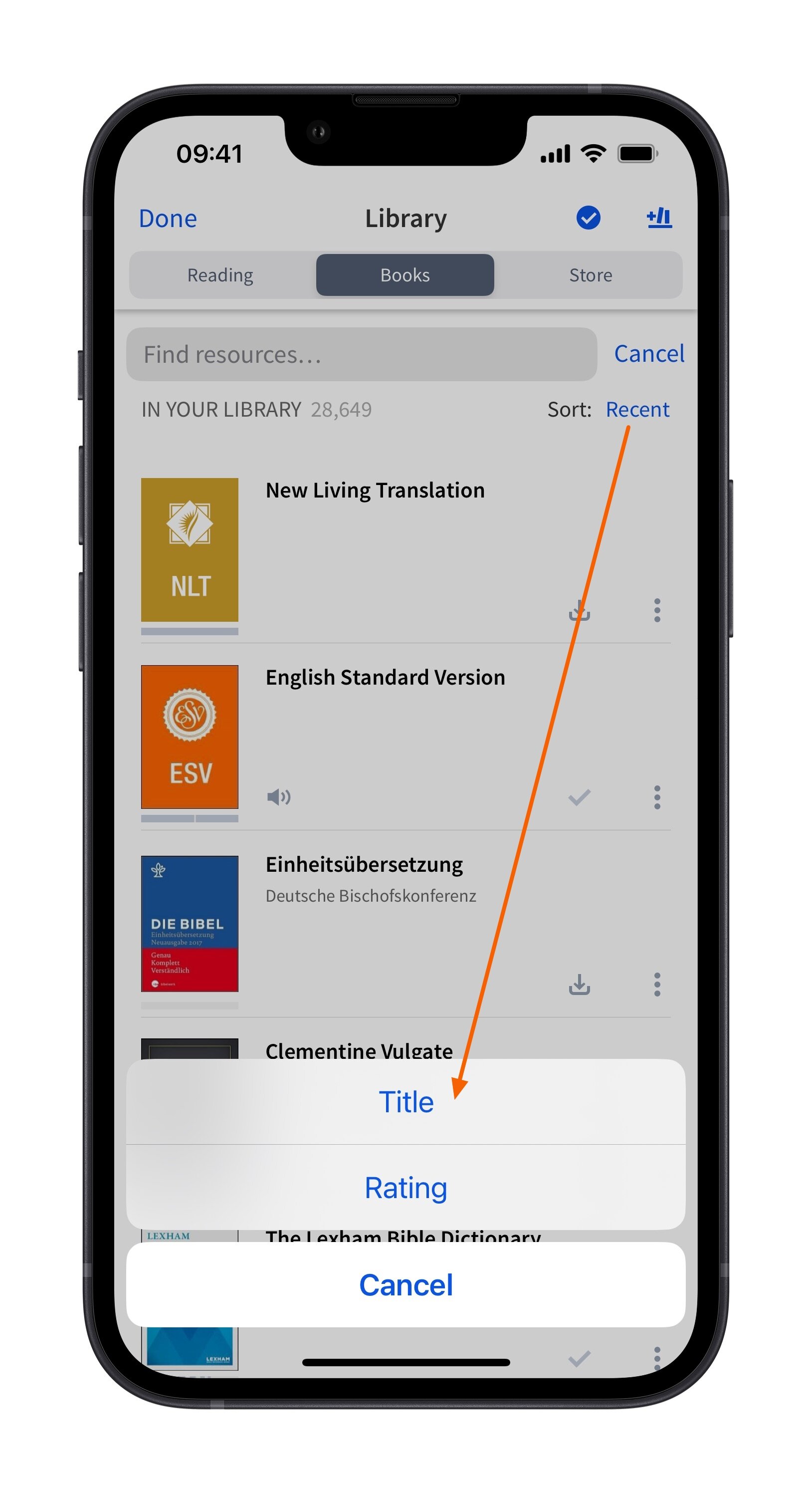Open Einheitsübersetzung
Image resolution: width=812 pixels, height=1493 pixels.
click(x=364, y=865)
